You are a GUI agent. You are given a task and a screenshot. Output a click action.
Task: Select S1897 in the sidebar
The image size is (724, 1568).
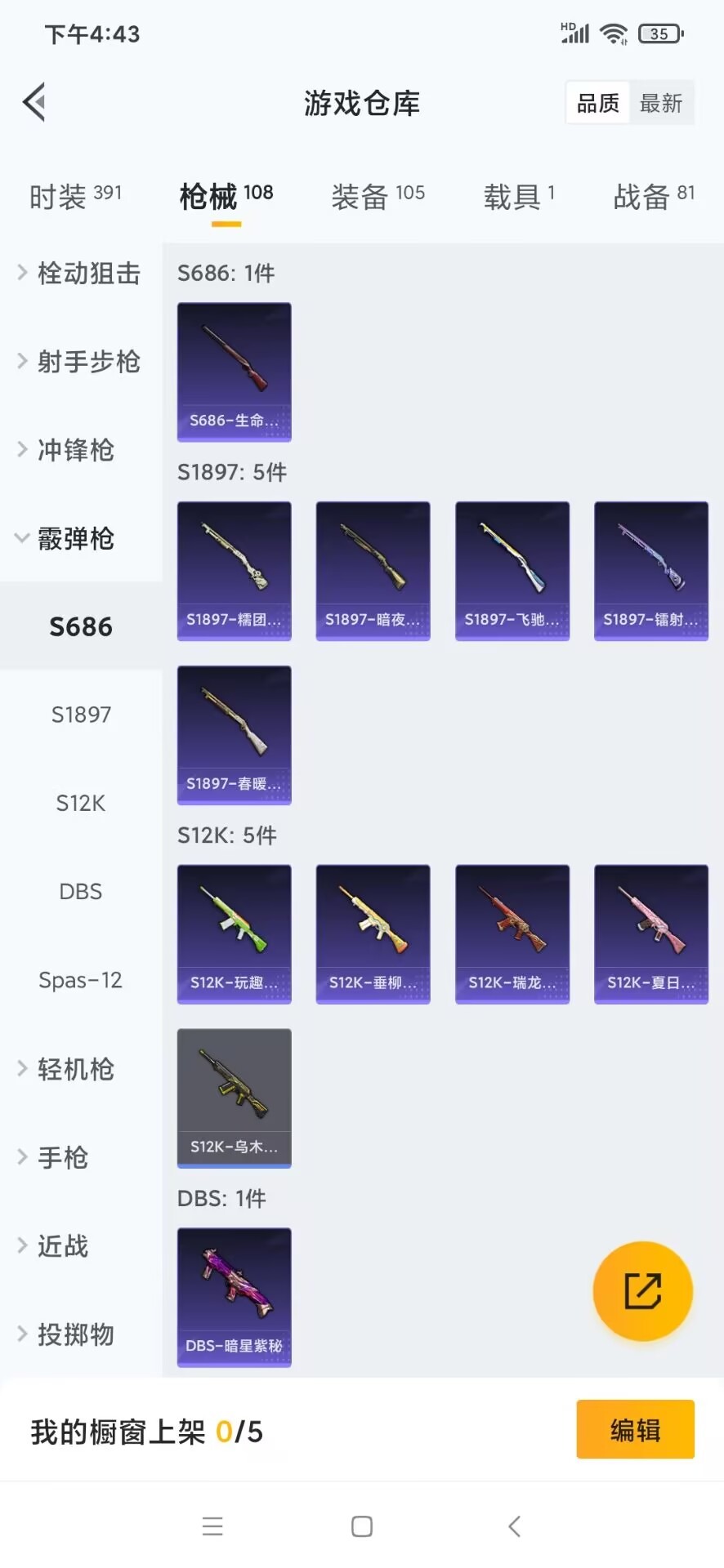pos(81,715)
